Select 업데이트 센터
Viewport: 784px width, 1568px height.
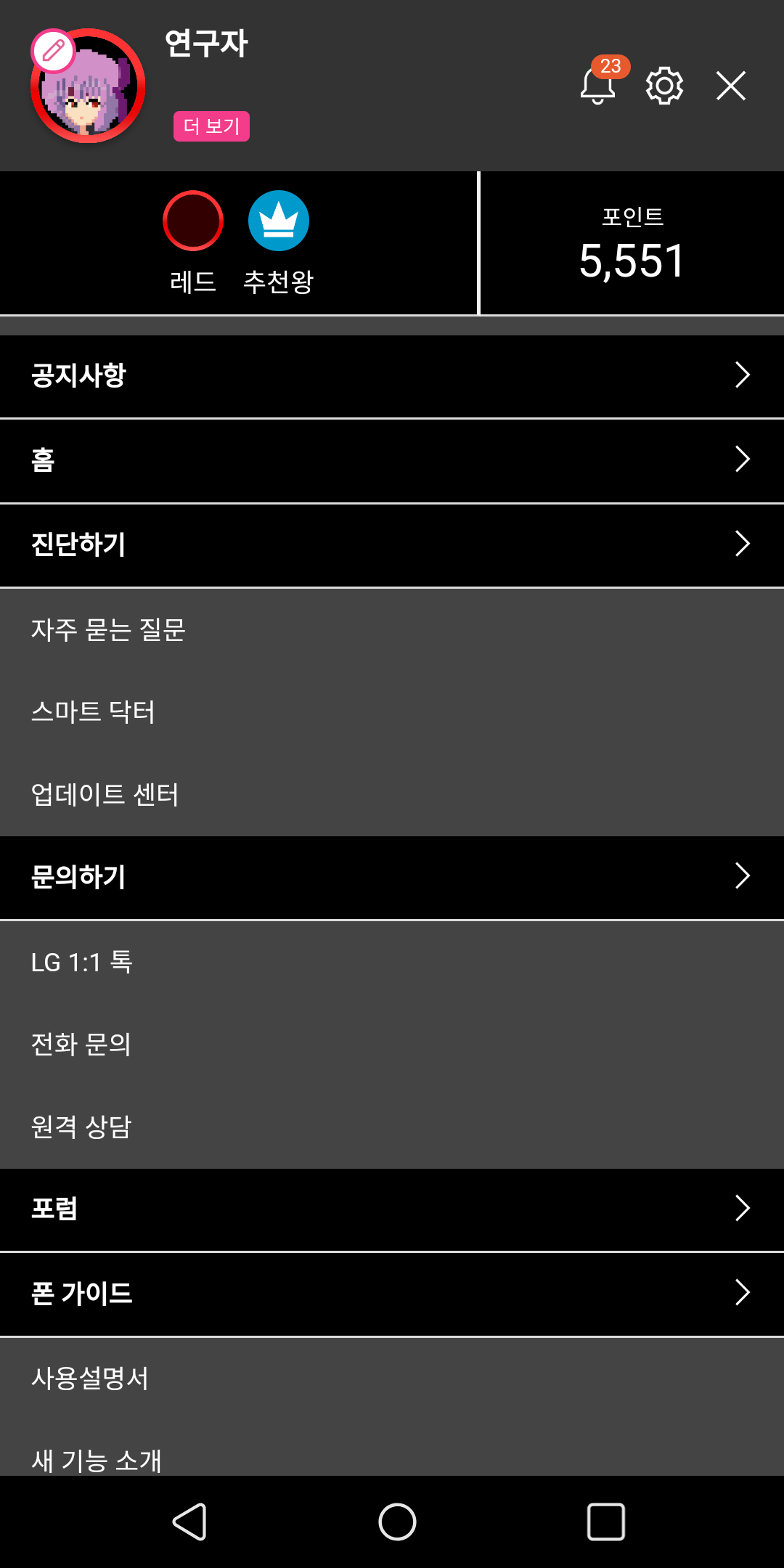click(x=106, y=795)
